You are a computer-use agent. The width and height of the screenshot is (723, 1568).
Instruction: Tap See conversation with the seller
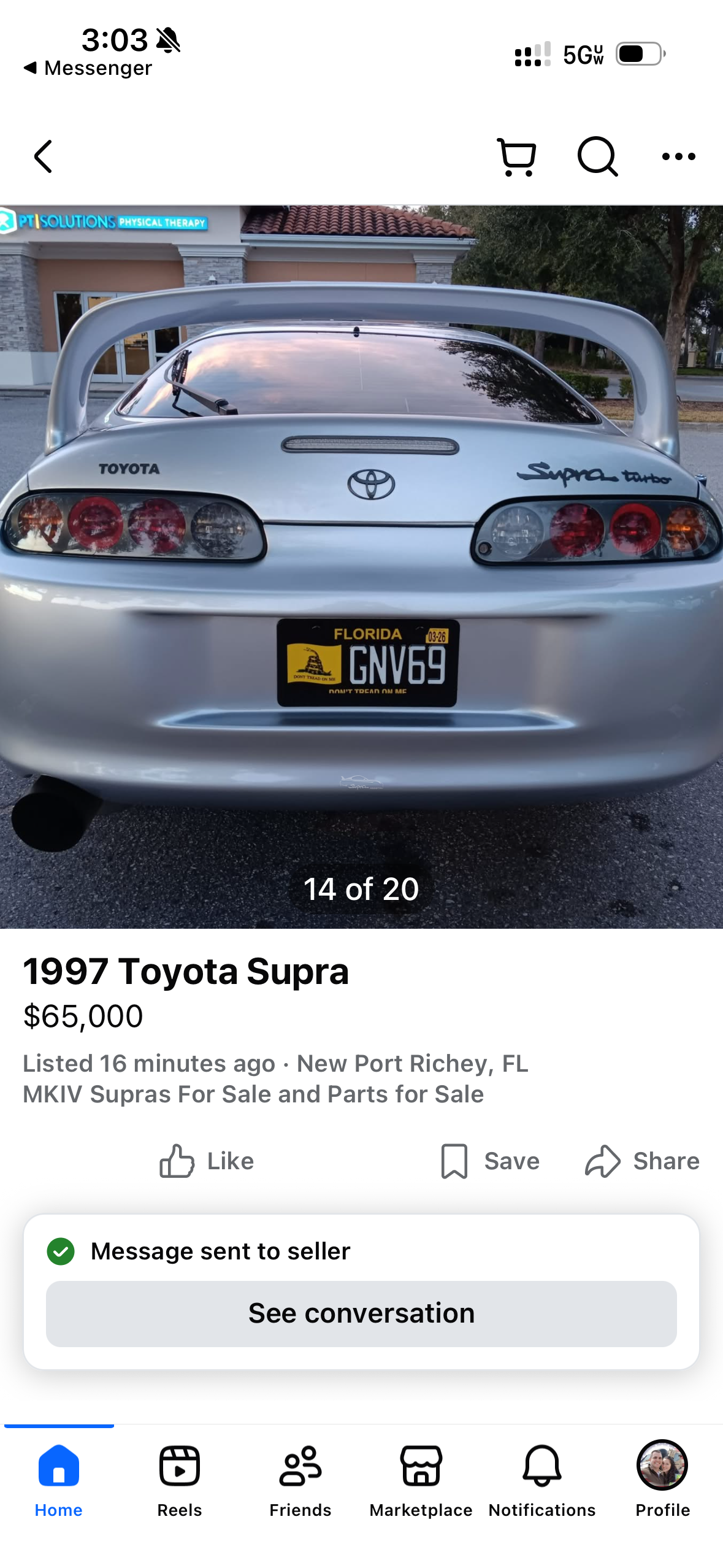(361, 1313)
